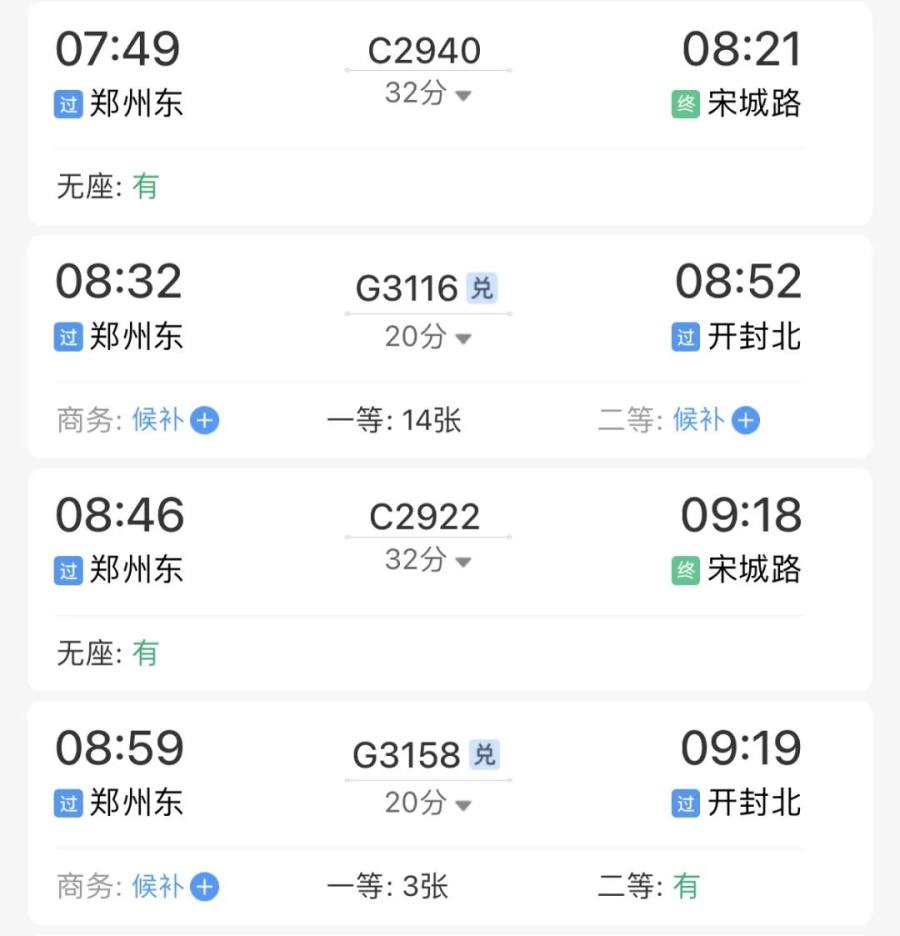
Task: Join 商务 seat waitlist on G3116
Action: [204, 421]
